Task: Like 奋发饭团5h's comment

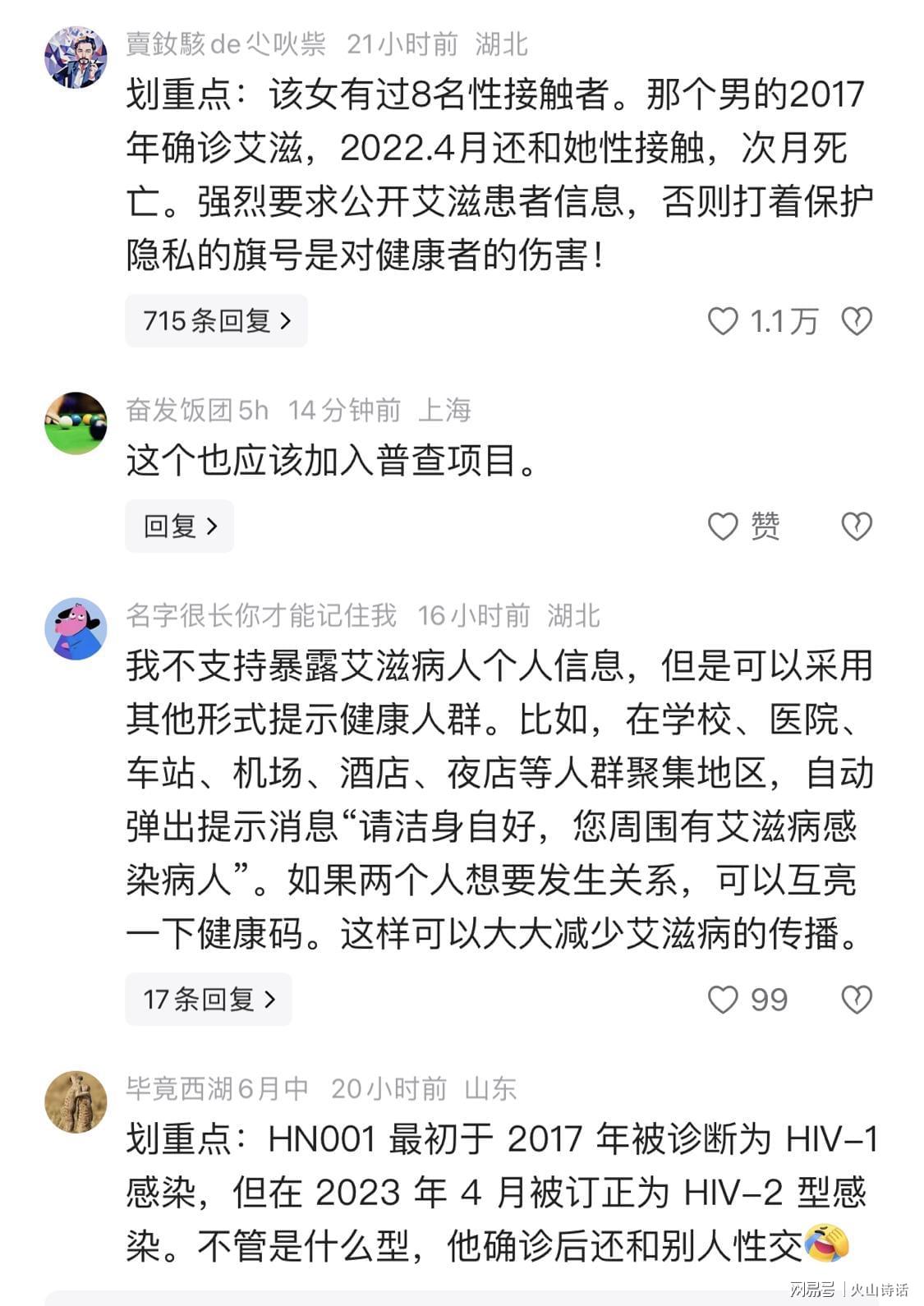Action: [x=723, y=527]
